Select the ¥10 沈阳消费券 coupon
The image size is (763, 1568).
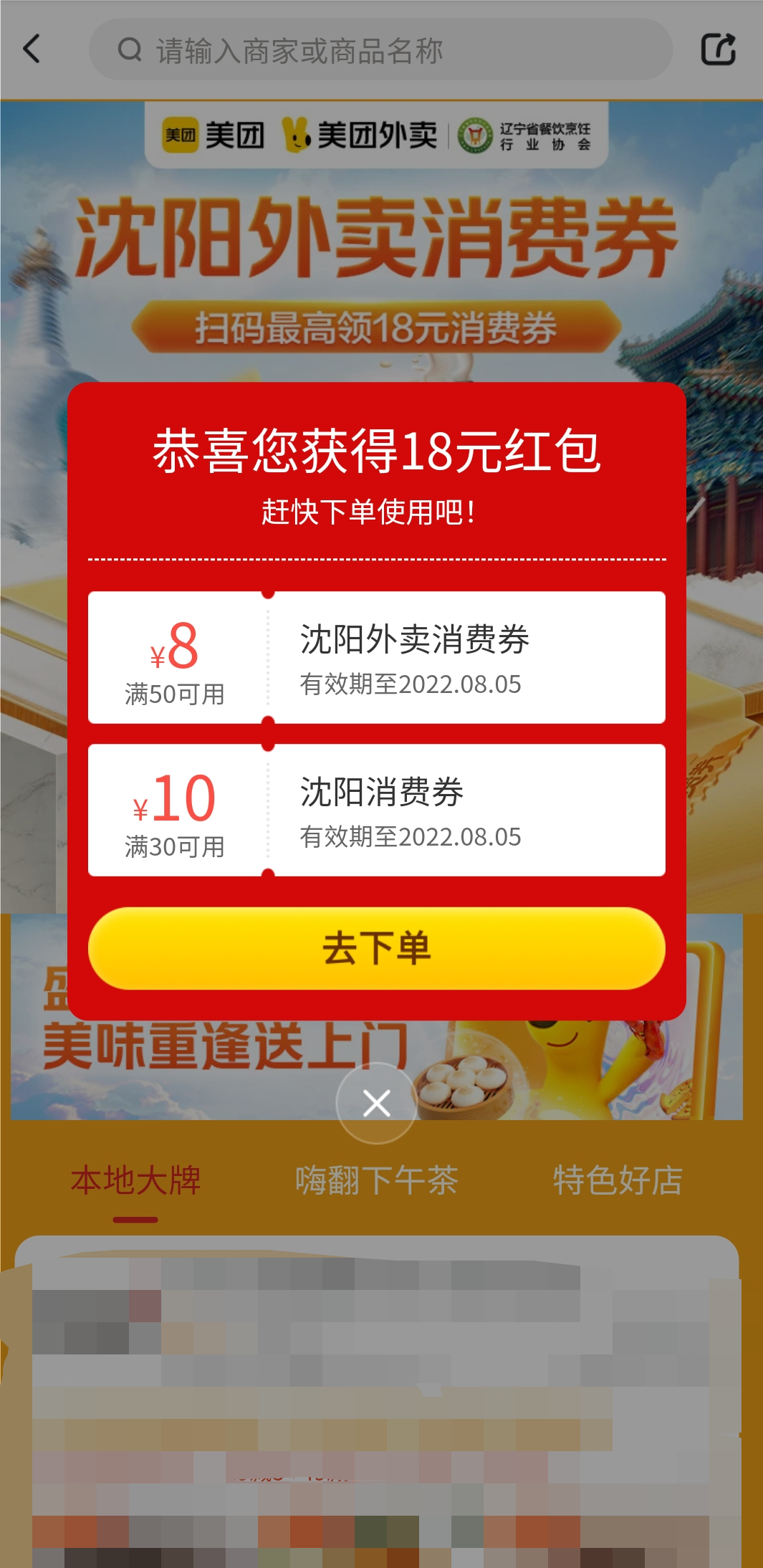377,810
